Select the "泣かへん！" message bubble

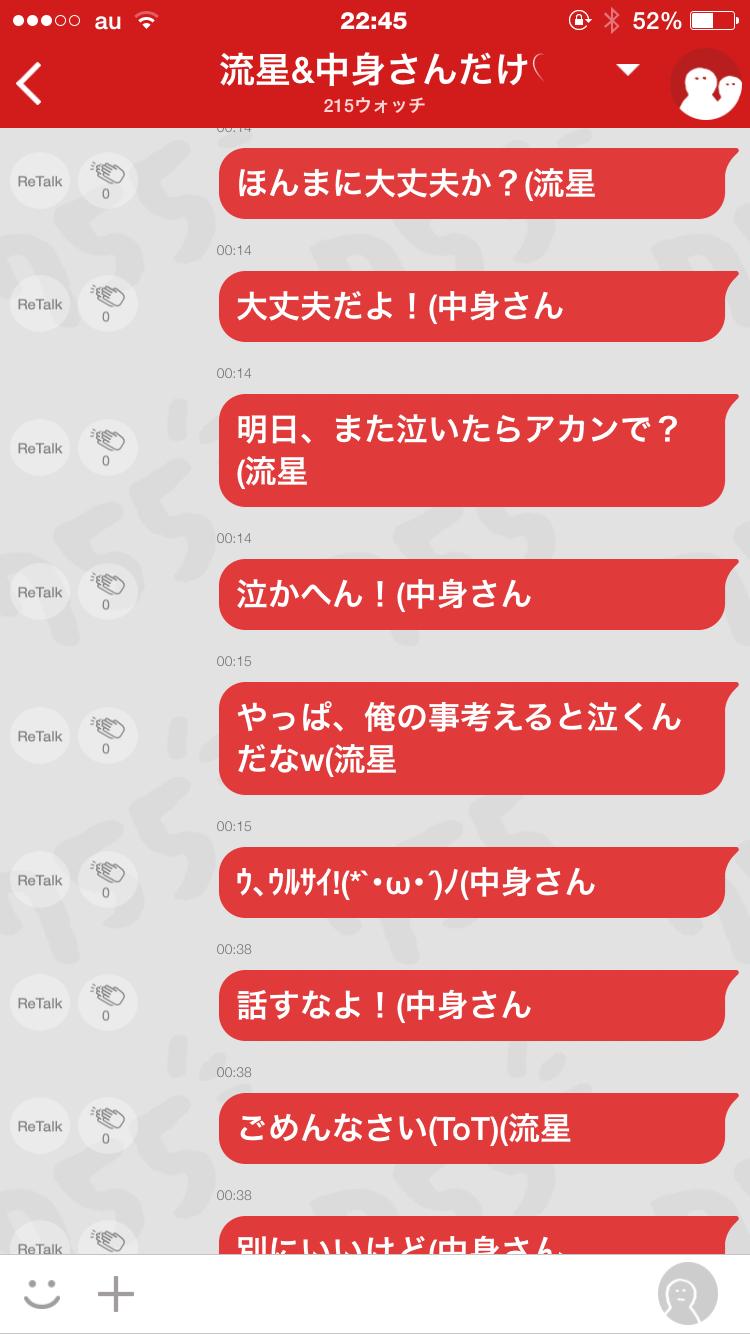[x=470, y=594]
